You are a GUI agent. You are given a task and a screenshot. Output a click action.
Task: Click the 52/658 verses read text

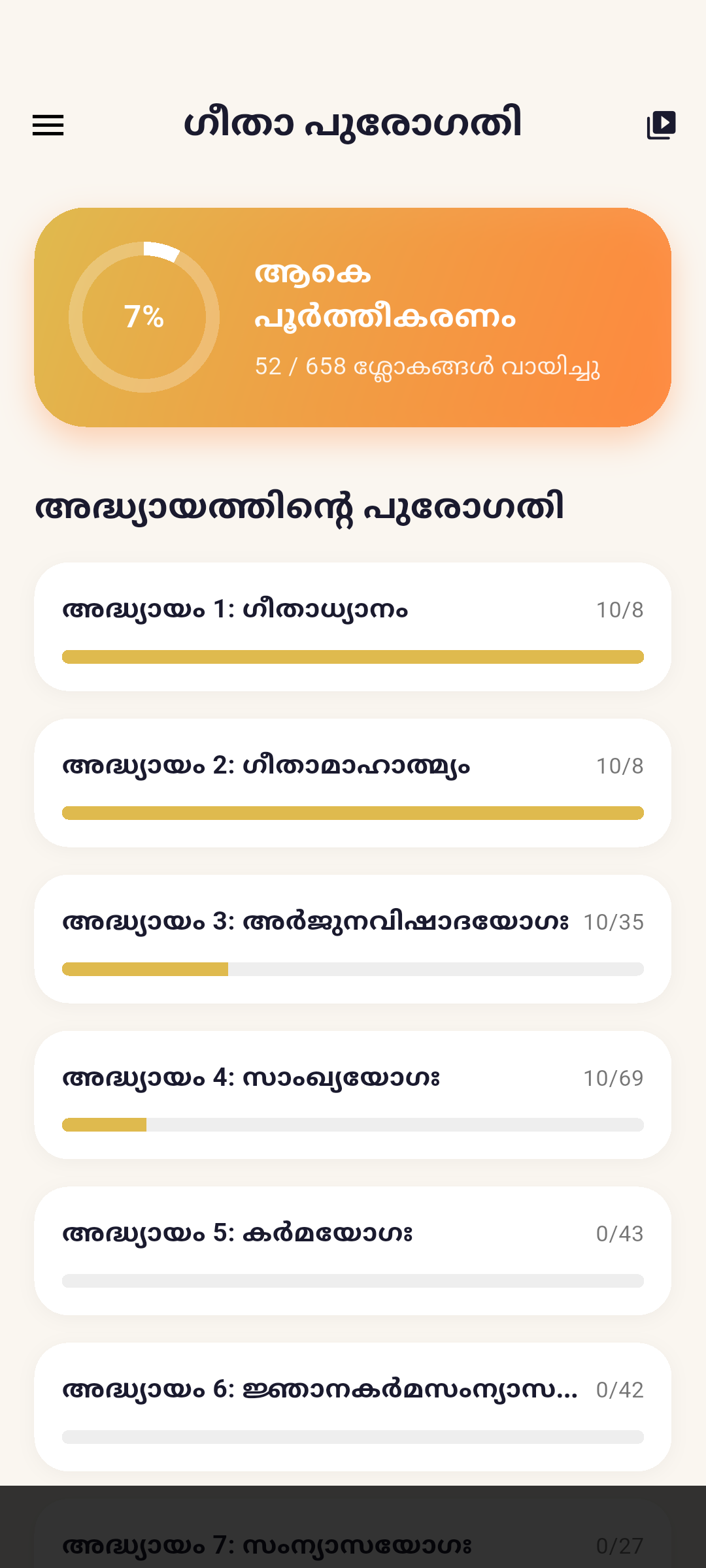point(429,367)
